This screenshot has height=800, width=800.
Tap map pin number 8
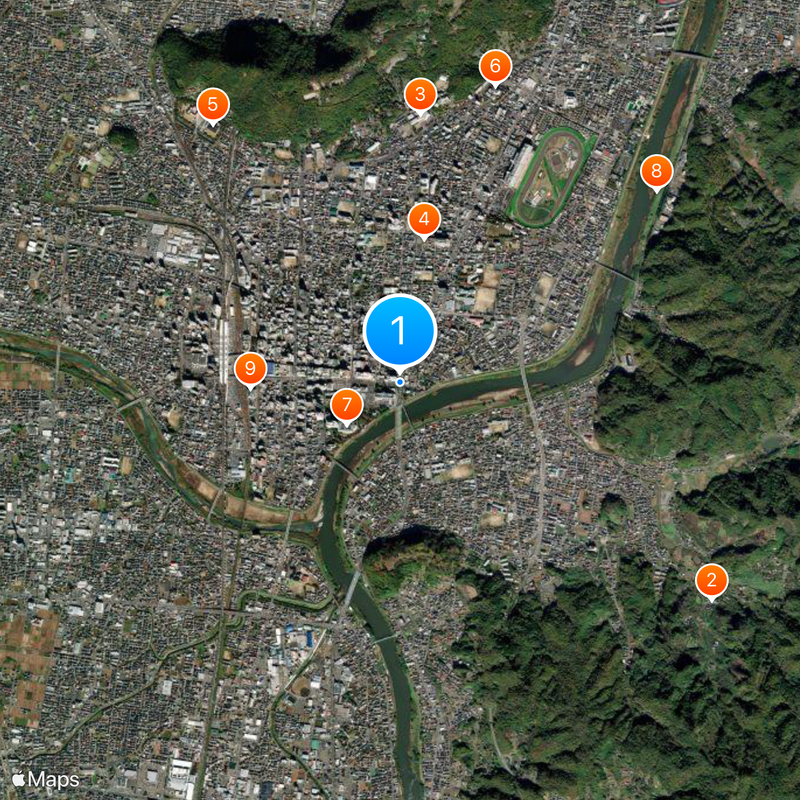click(656, 171)
